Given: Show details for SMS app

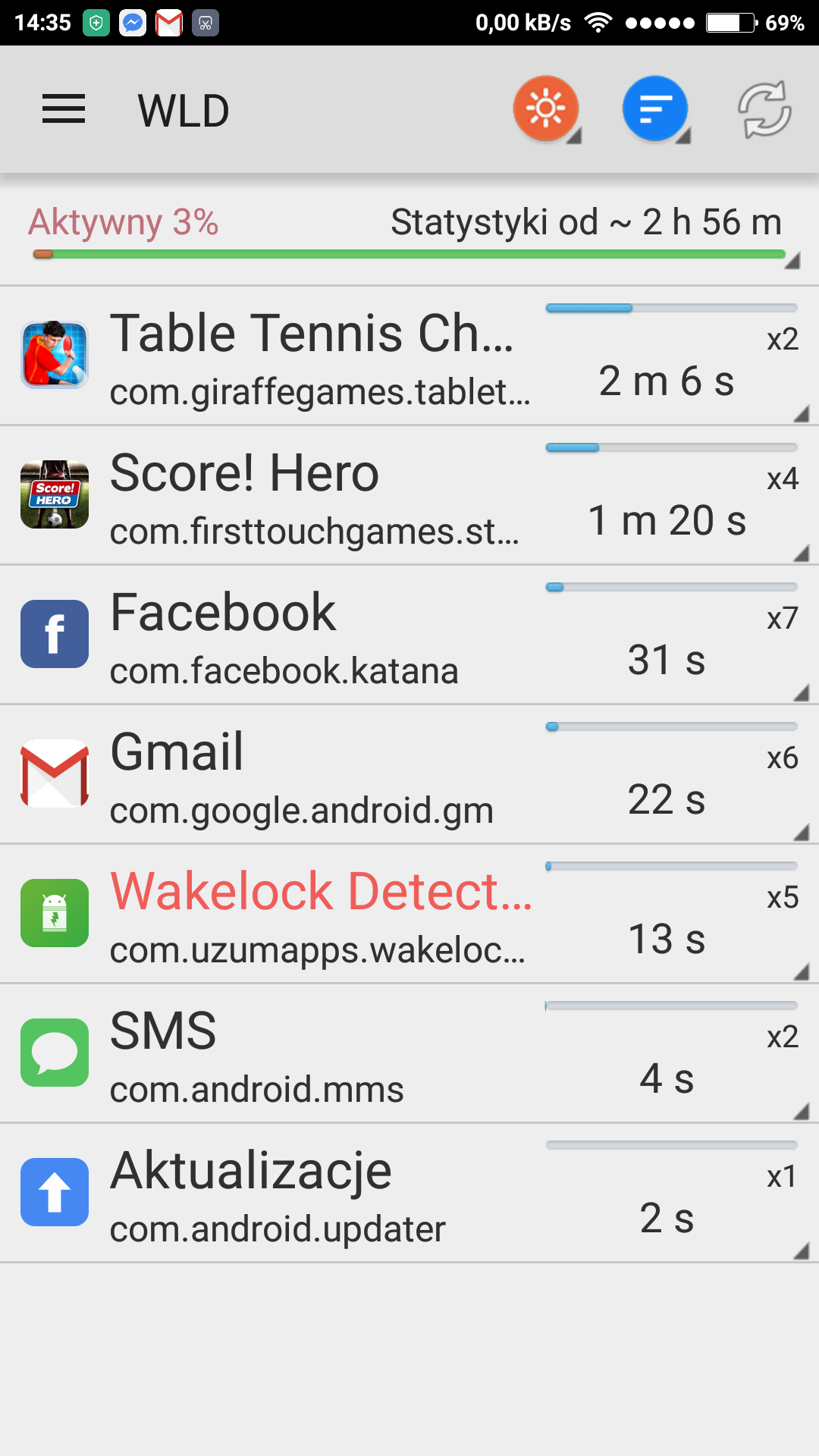Looking at the screenshot, I should (x=409, y=1053).
